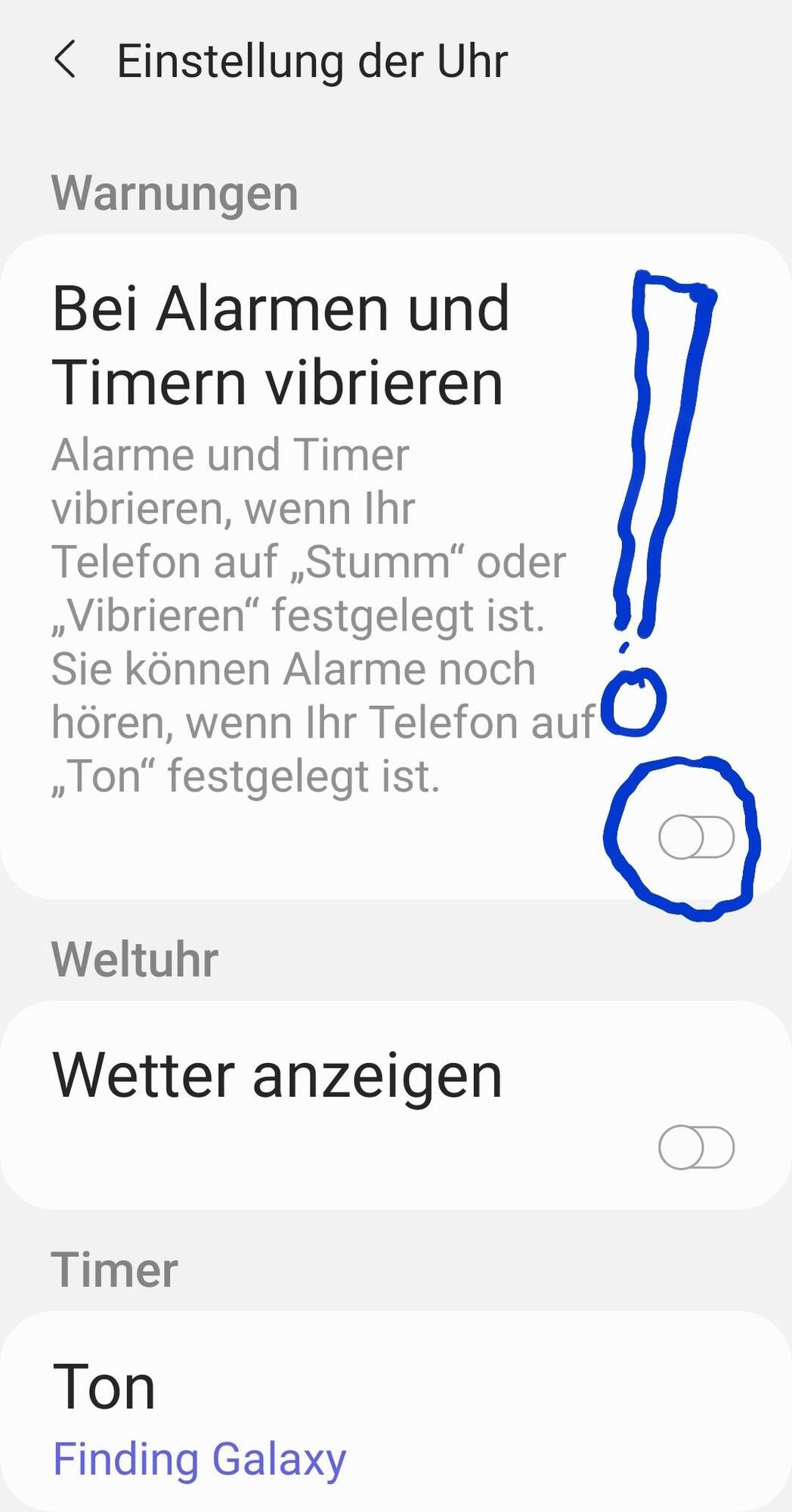This screenshot has height=1512, width=792.
Task: Turn on Wetter anzeigen switch
Action: click(696, 1147)
